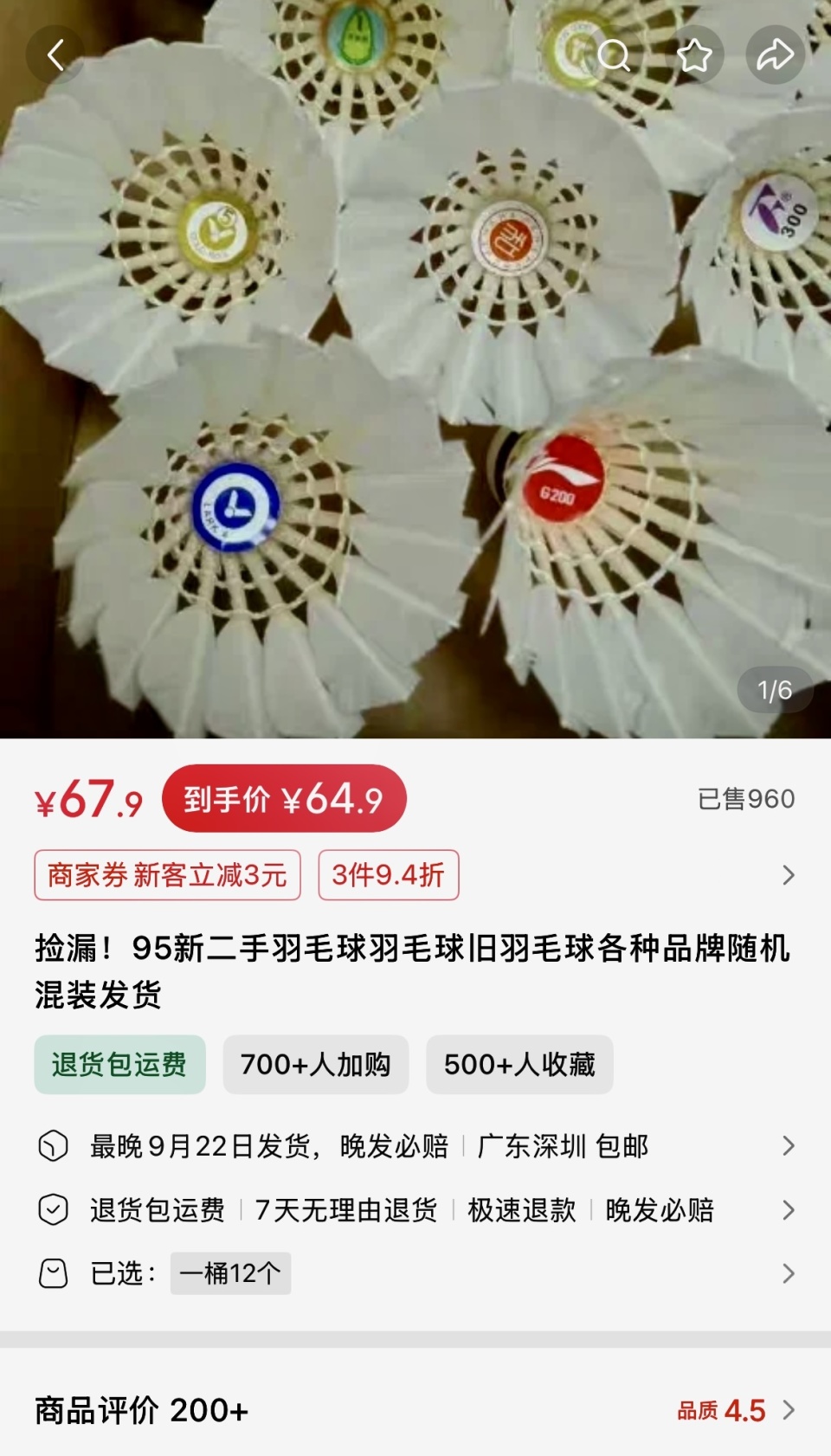Tap the back arrow to return
This screenshot has width=831, height=1456.
tap(56, 55)
